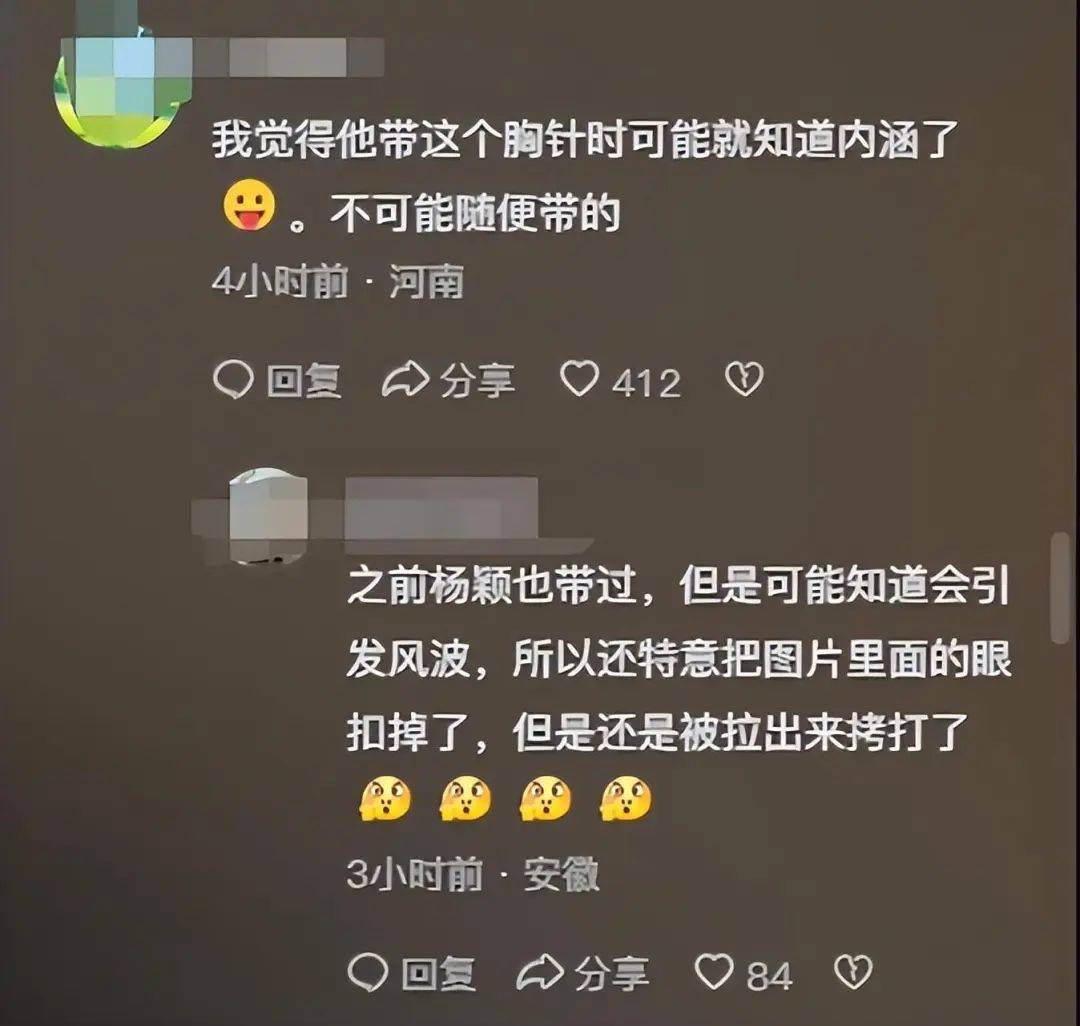Like the comment with 412 likes
This screenshot has width=1080, height=1026.
[620, 381]
